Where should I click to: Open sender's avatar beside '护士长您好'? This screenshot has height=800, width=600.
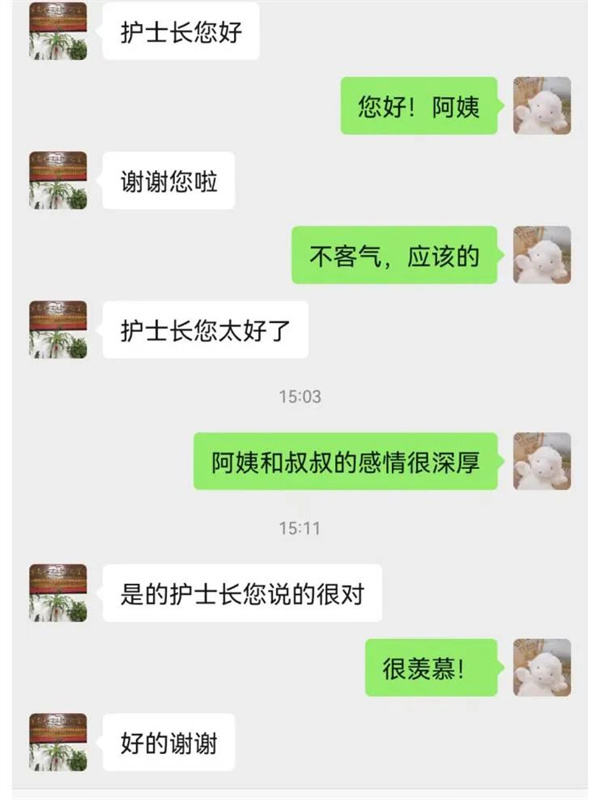coord(58,31)
